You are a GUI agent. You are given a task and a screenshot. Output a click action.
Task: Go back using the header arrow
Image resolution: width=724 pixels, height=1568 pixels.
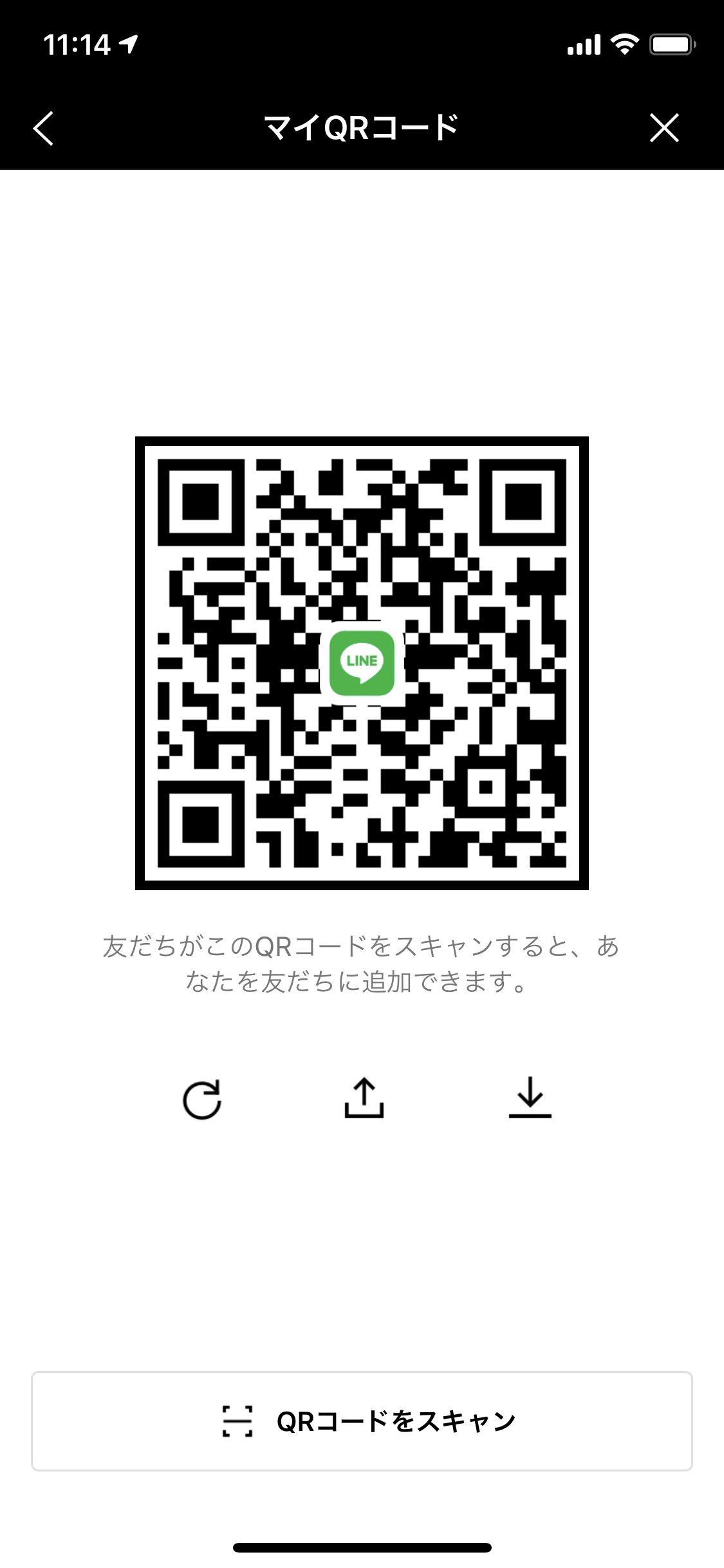[x=43, y=128]
